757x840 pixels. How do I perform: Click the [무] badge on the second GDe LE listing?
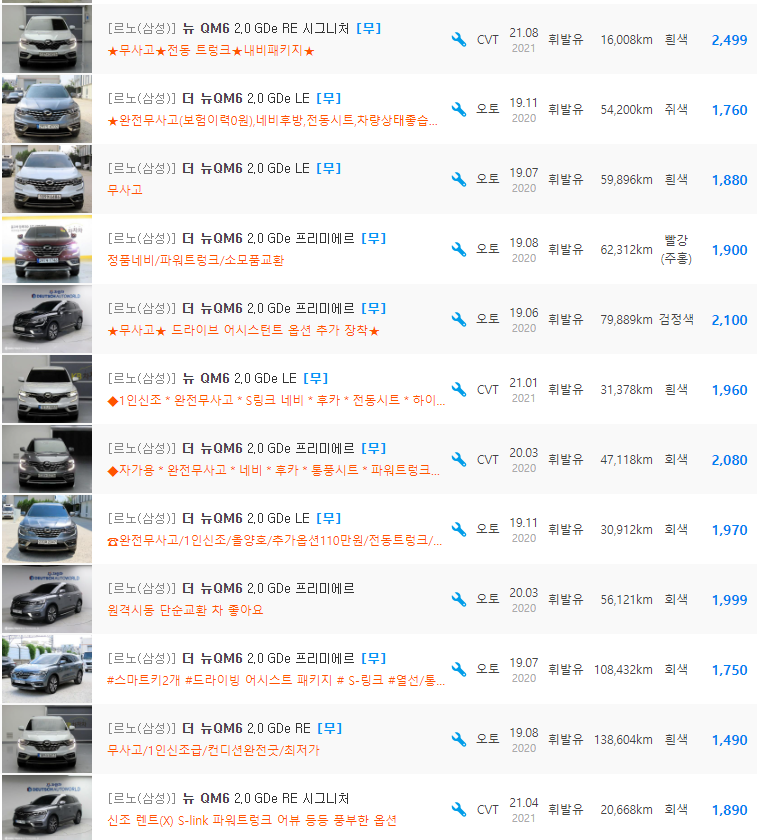pyautogui.click(x=327, y=168)
